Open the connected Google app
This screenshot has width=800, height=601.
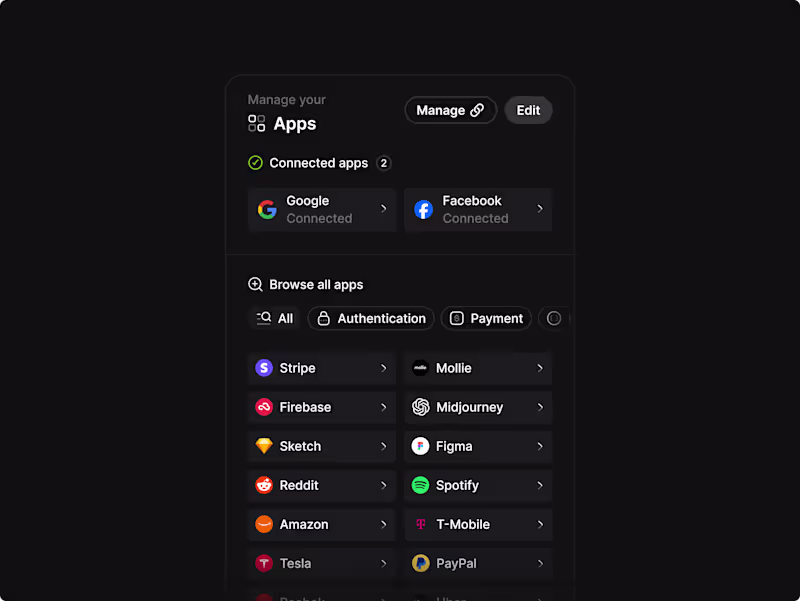[x=322, y=210]
